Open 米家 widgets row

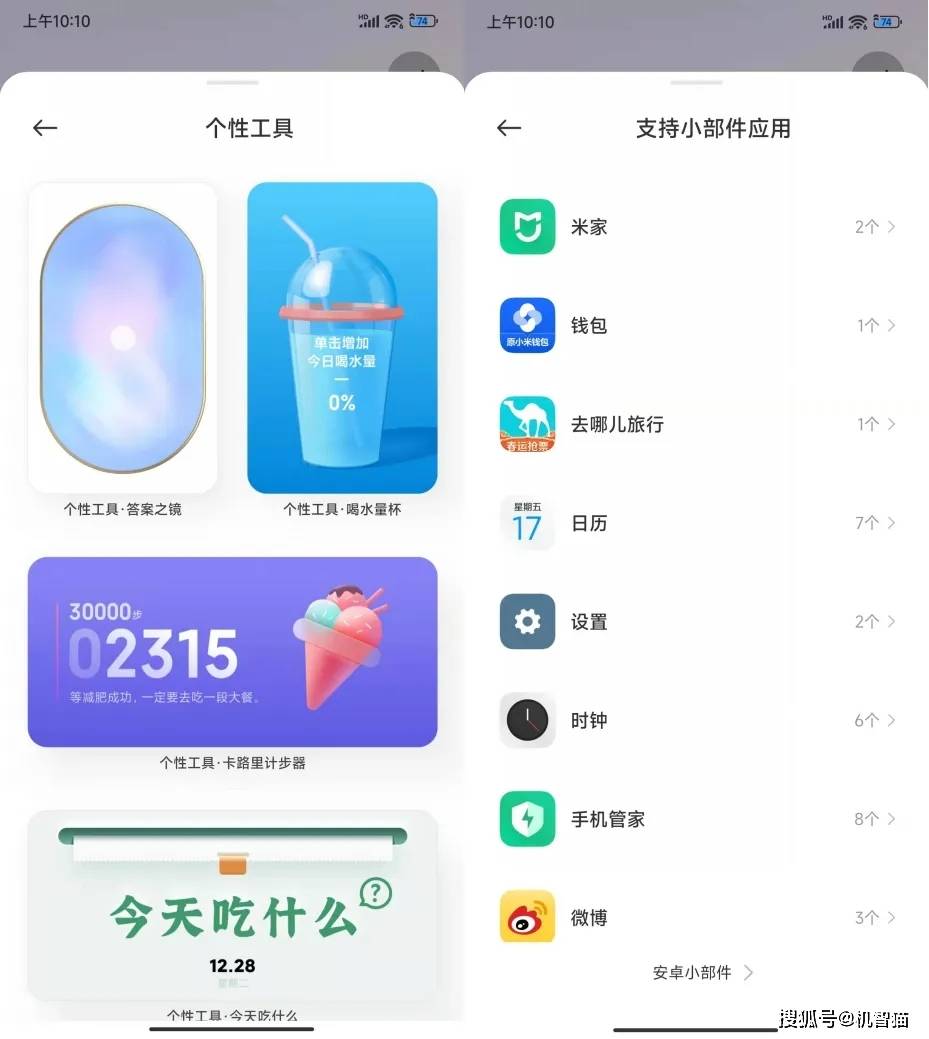tap(697, 227)
